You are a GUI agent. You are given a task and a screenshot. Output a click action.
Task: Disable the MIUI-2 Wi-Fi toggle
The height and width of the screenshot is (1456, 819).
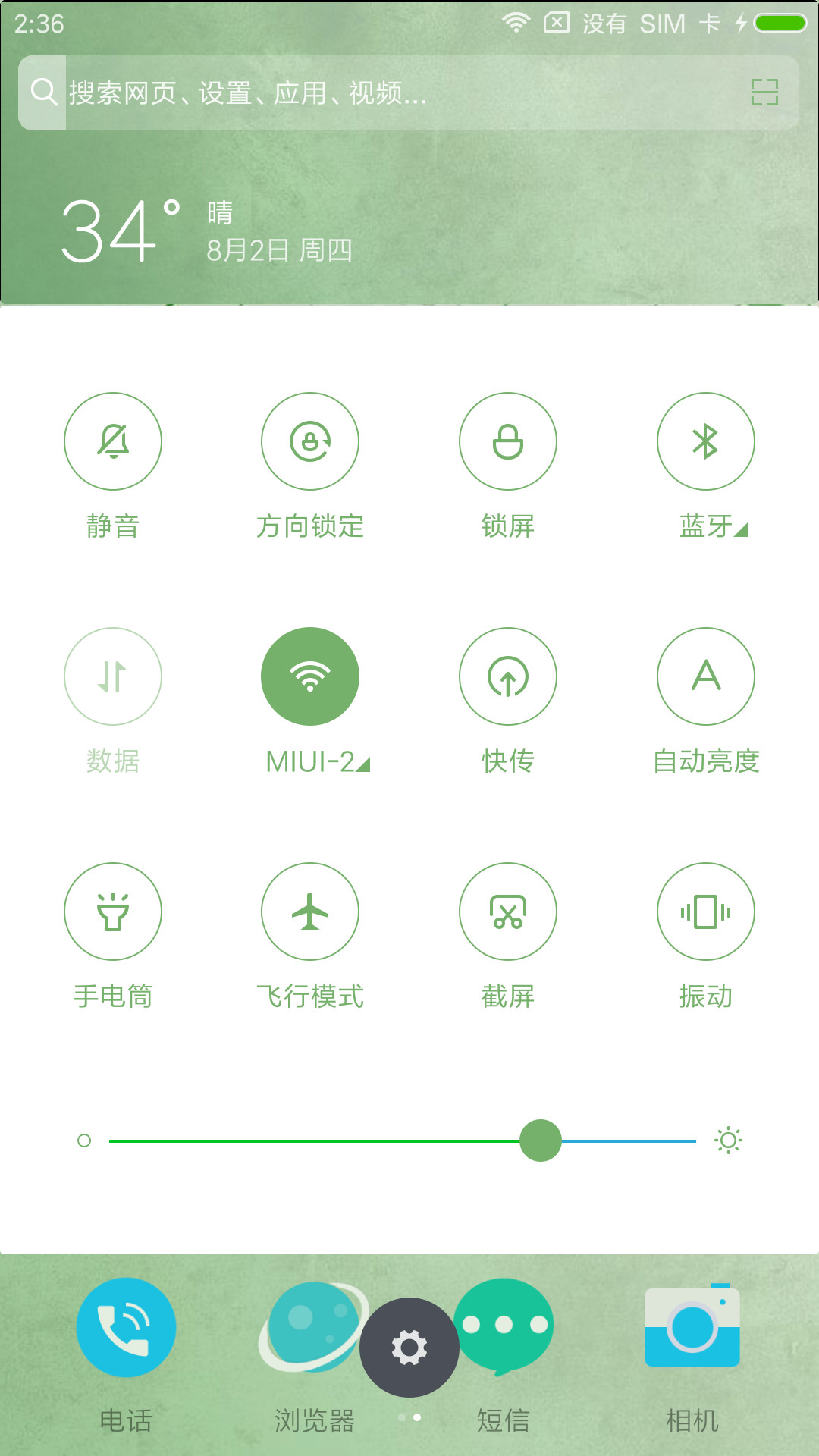[310, 676]
